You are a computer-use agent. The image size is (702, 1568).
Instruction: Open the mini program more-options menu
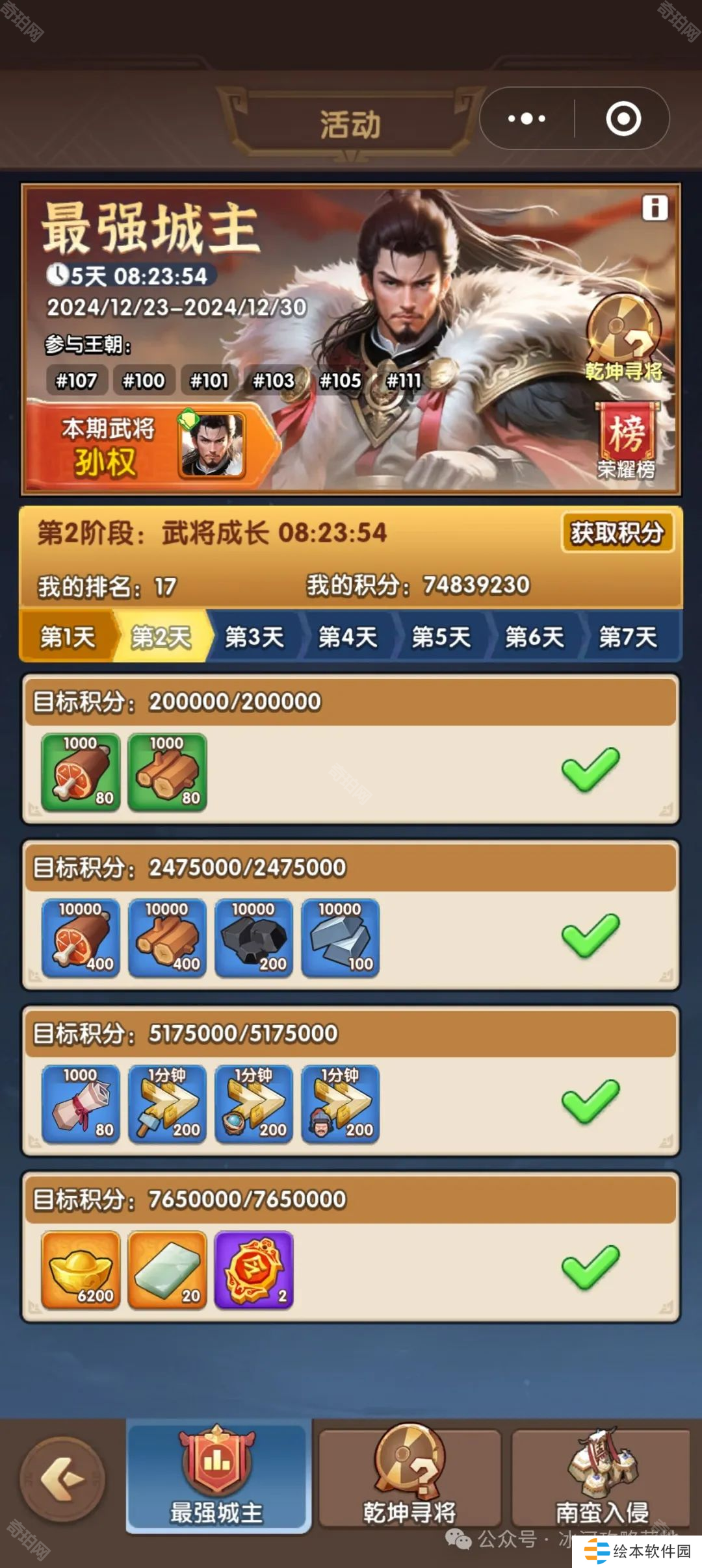(x=526, y=119)
